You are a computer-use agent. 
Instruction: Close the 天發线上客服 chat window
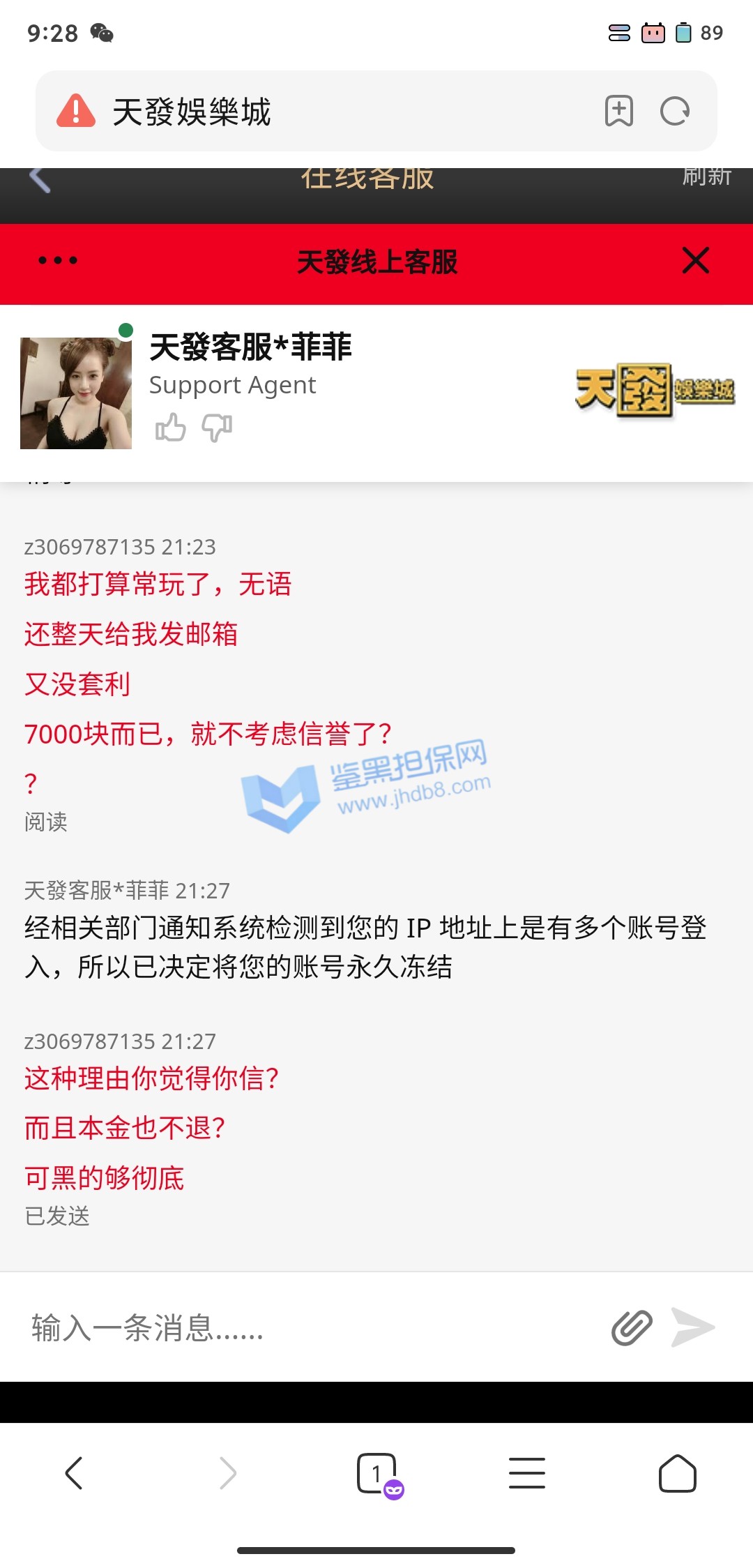pyautogui.click(x=695, y=261)
